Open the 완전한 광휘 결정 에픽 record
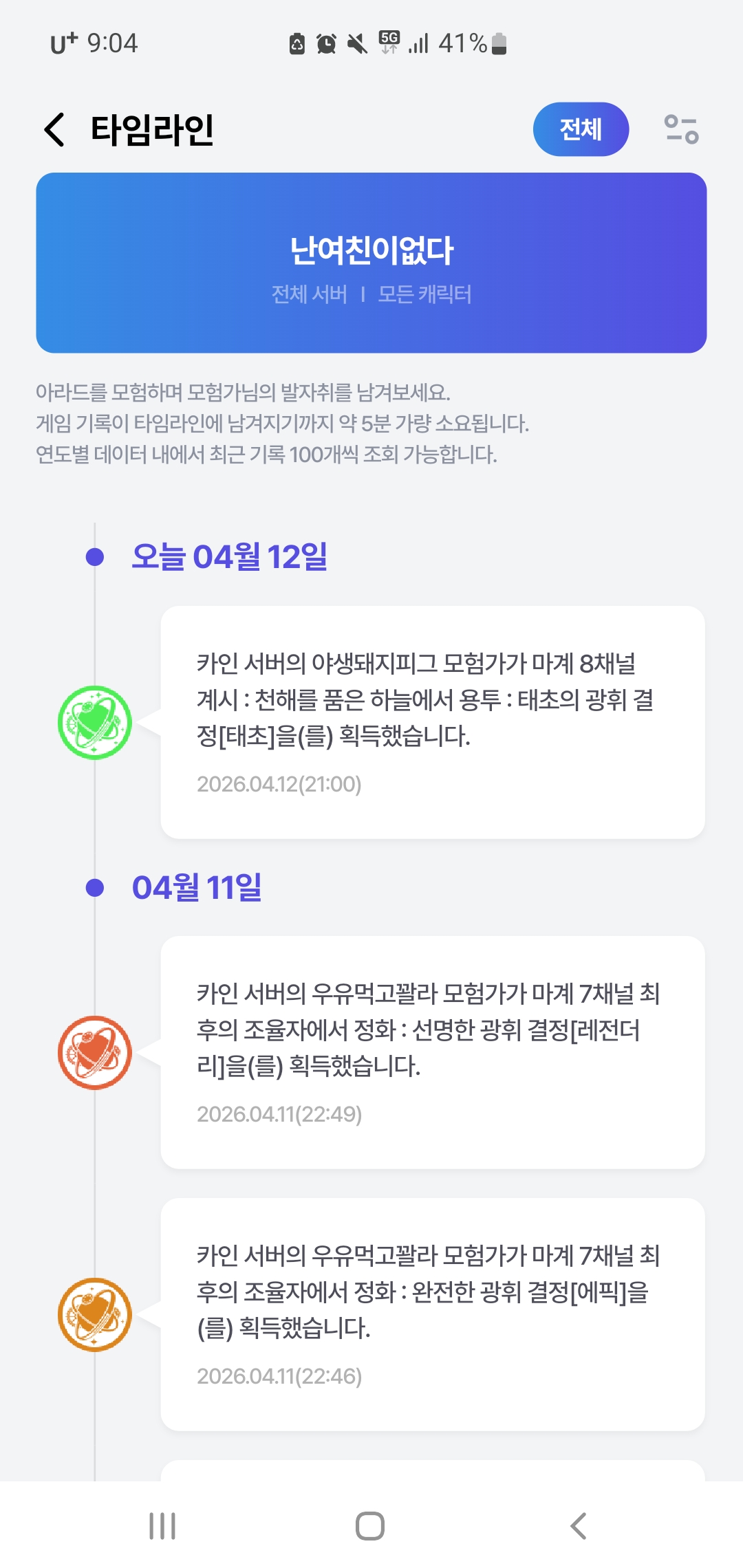This screenshot has height=1568, width=743. 432,1314
